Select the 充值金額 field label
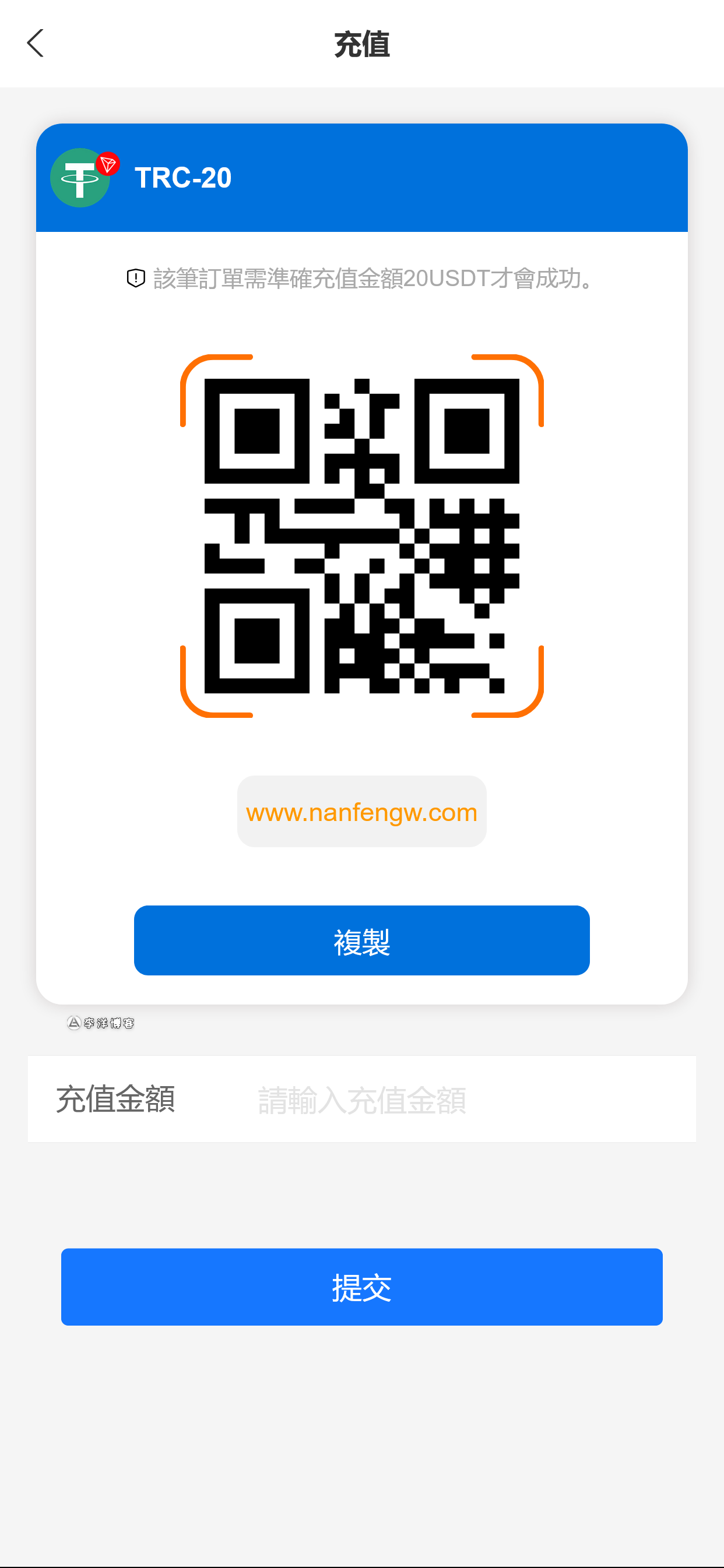The image size is (724, 1568). (x=117, y=1100)
